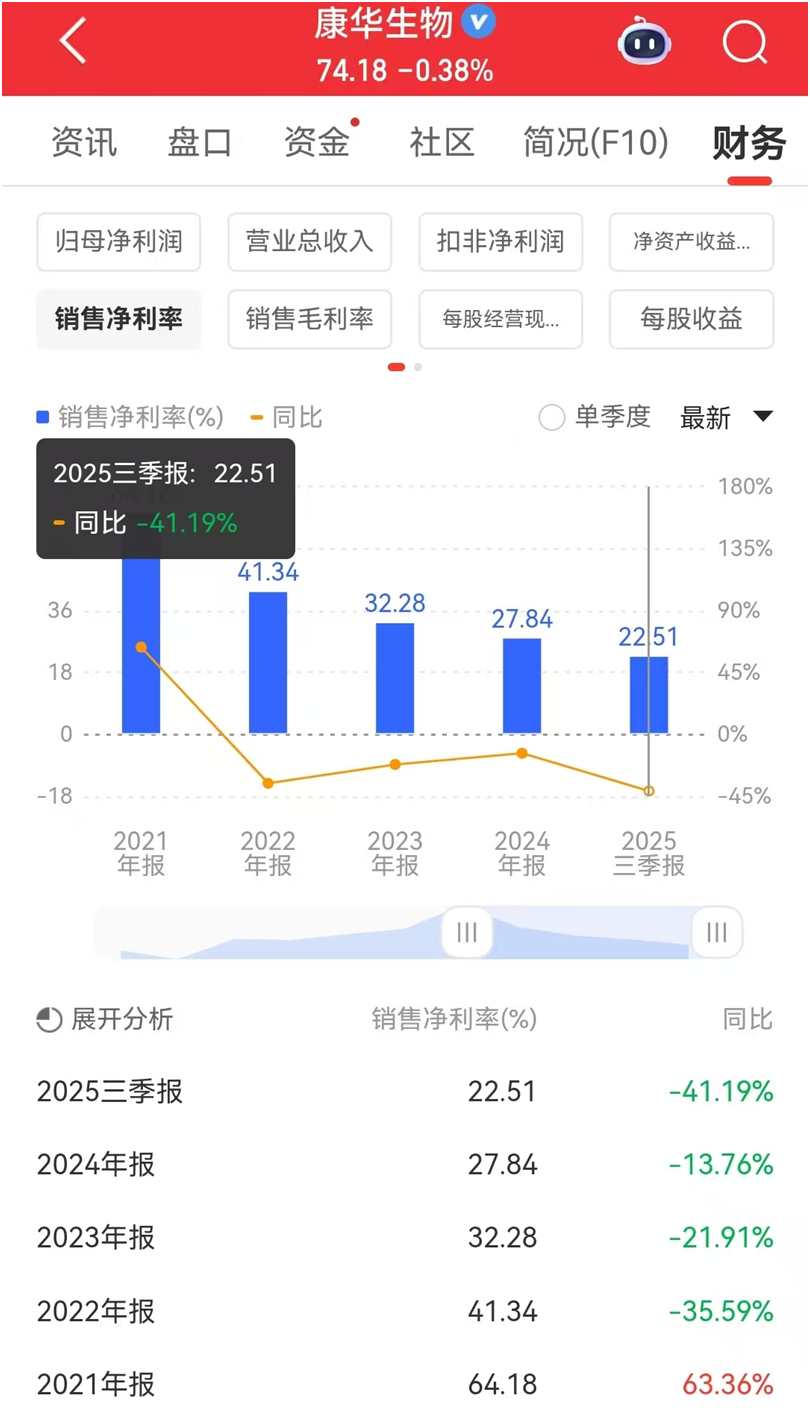The image size is (810, 1420).
Task: Tap the right handle of the range slider
Action: (716, 933)
